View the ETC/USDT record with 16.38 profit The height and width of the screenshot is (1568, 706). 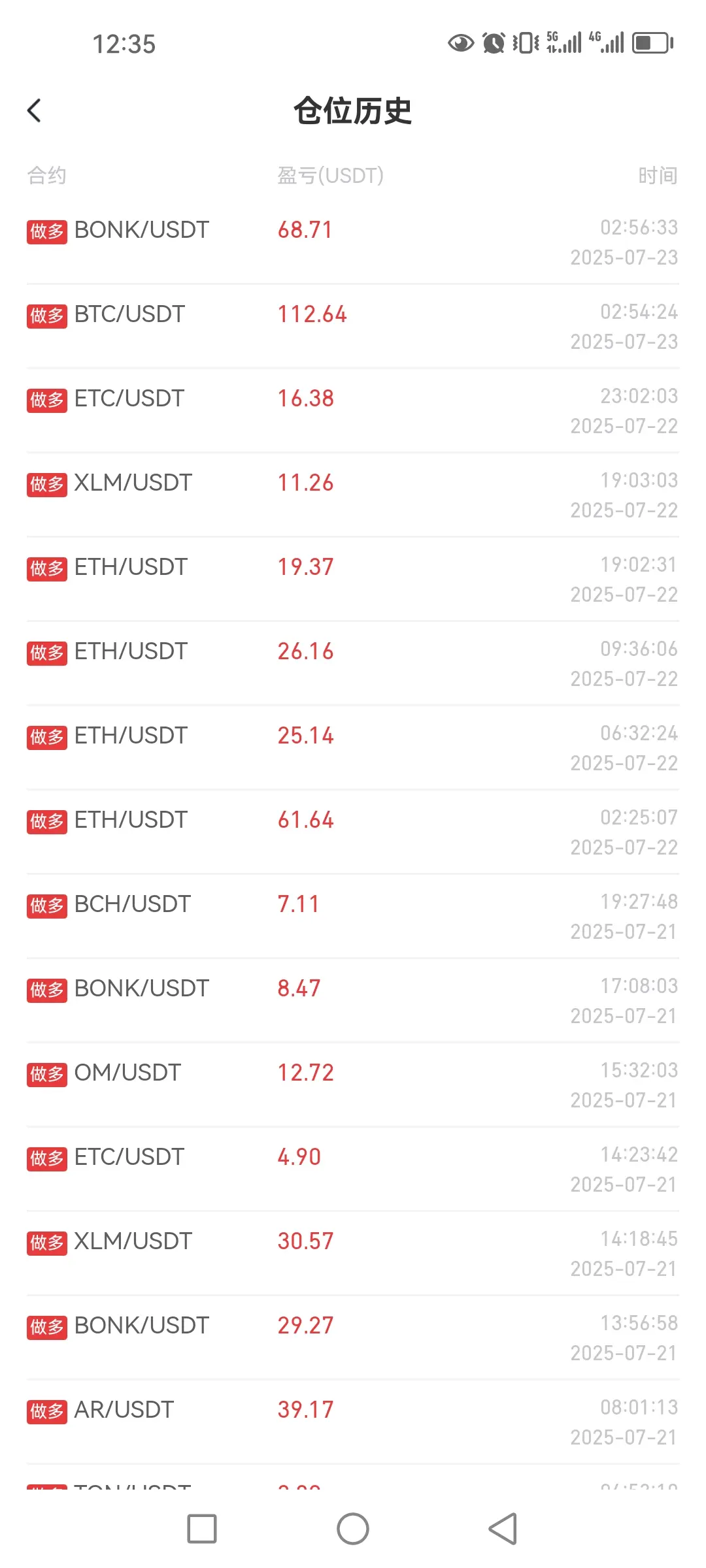click(x=353, y=411)
